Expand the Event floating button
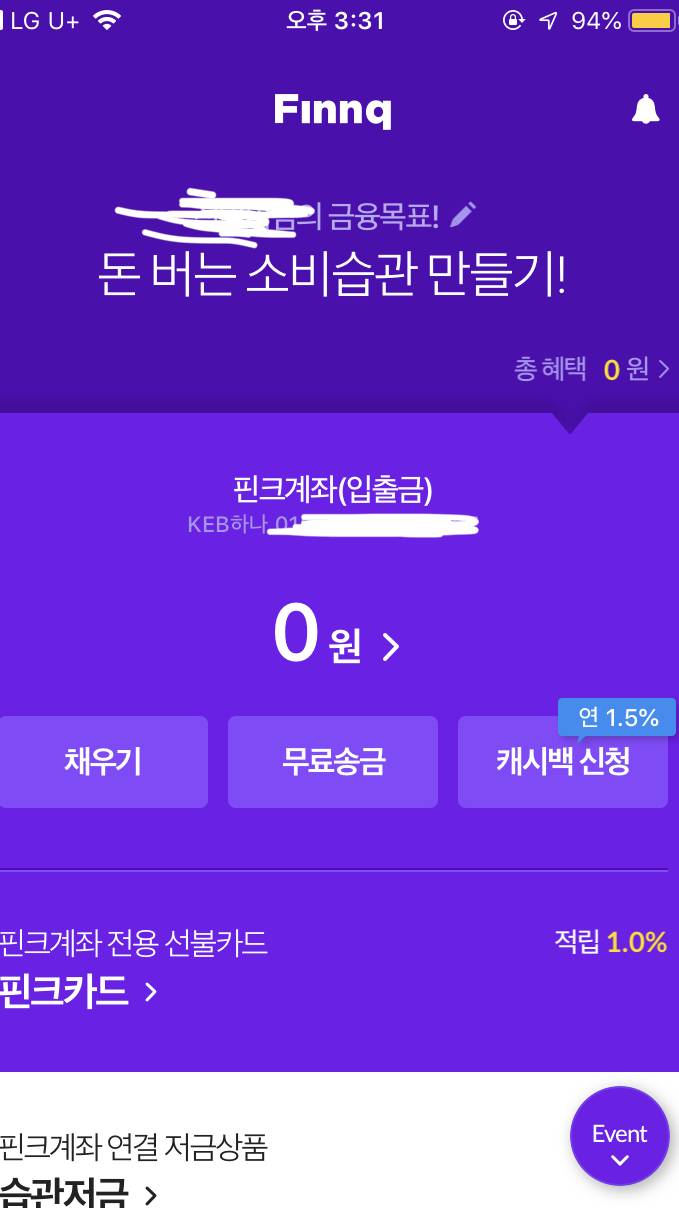 coord(620,1136)
